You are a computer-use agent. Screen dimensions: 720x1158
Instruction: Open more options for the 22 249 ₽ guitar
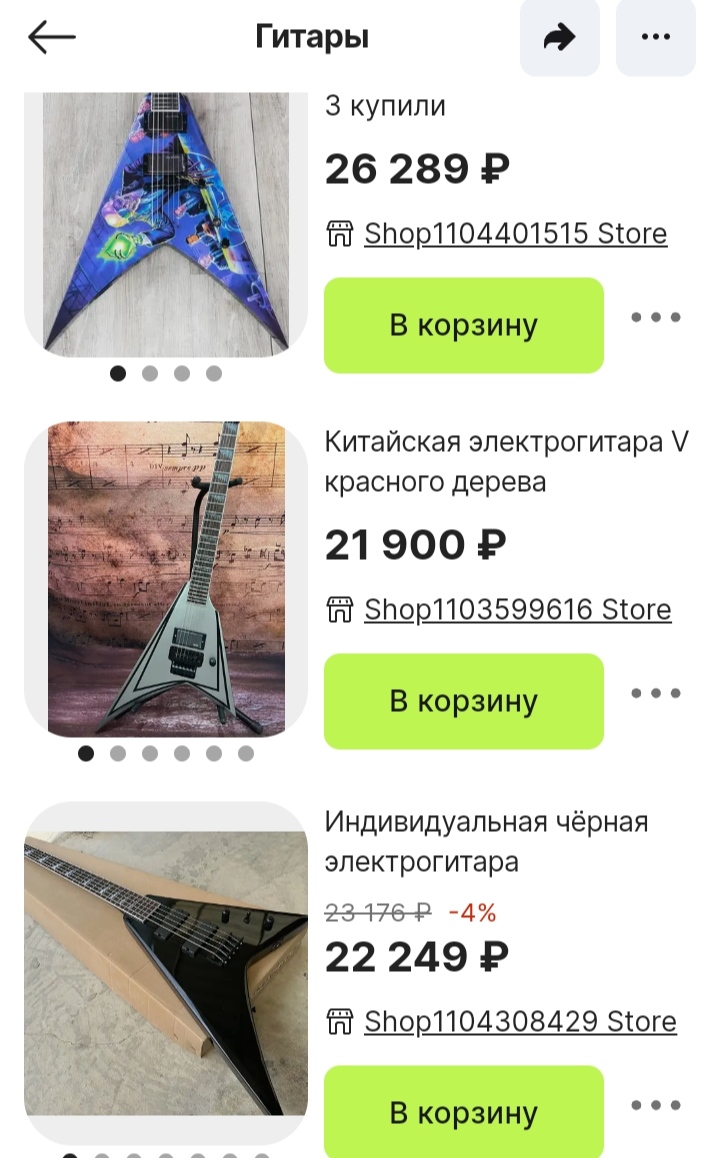[655, 1106]
